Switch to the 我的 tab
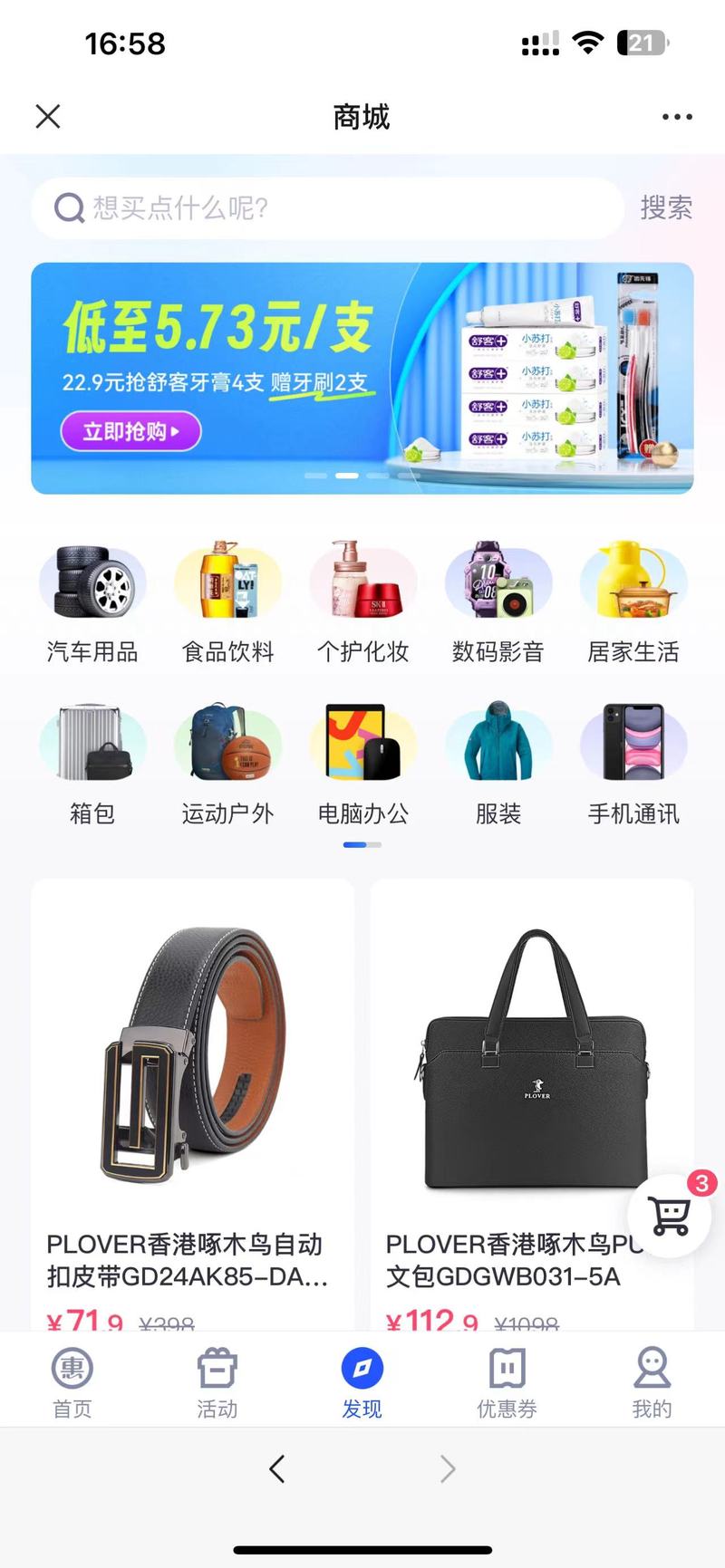The height and width of the screenshot is (1568, 725). pyautogui.click(x=652, y=1382)
